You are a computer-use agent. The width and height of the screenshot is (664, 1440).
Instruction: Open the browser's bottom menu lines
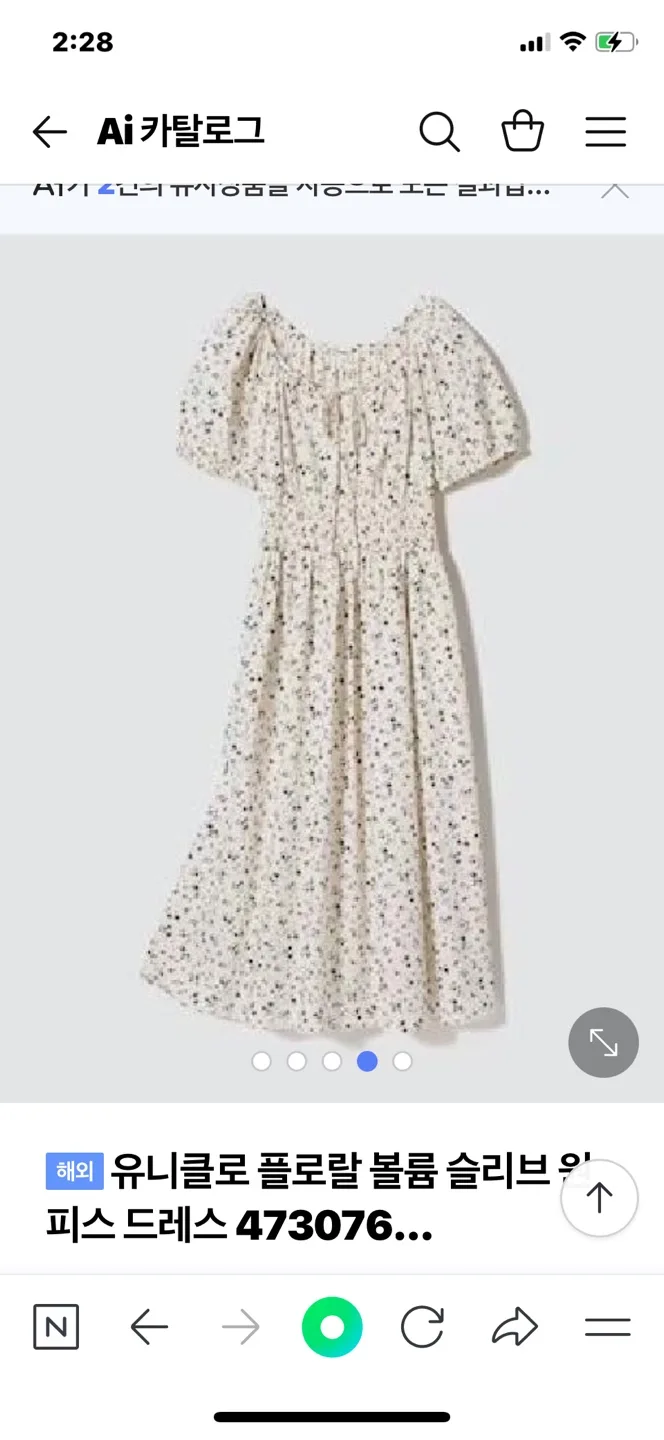607,1327
